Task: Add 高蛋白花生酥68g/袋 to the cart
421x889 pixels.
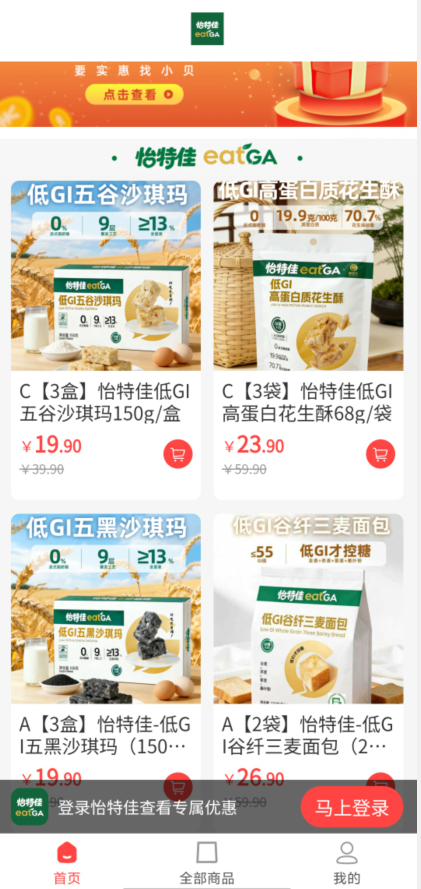Action: pyautogui.click(x=380, y=454)
